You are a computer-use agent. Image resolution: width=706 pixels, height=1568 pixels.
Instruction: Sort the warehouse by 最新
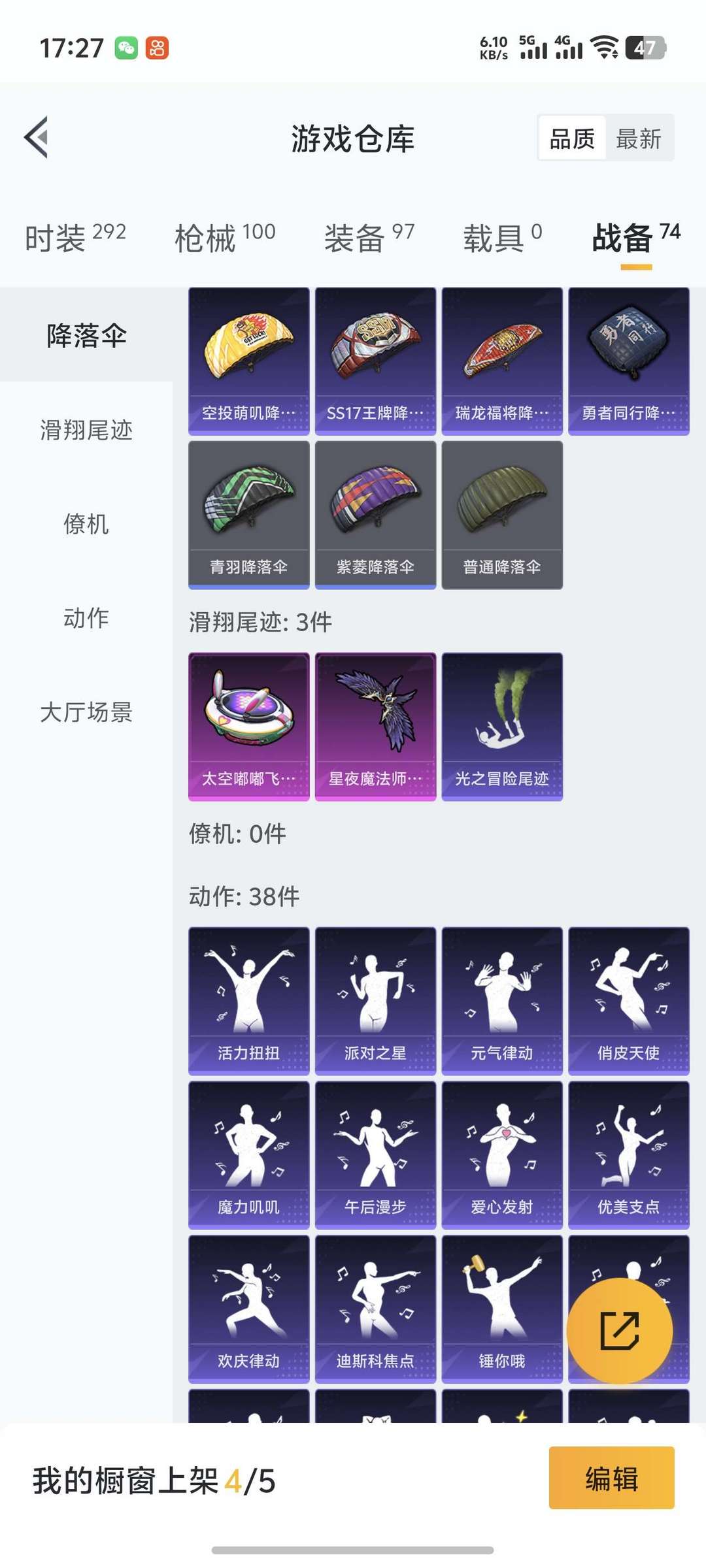coord(639,139)
